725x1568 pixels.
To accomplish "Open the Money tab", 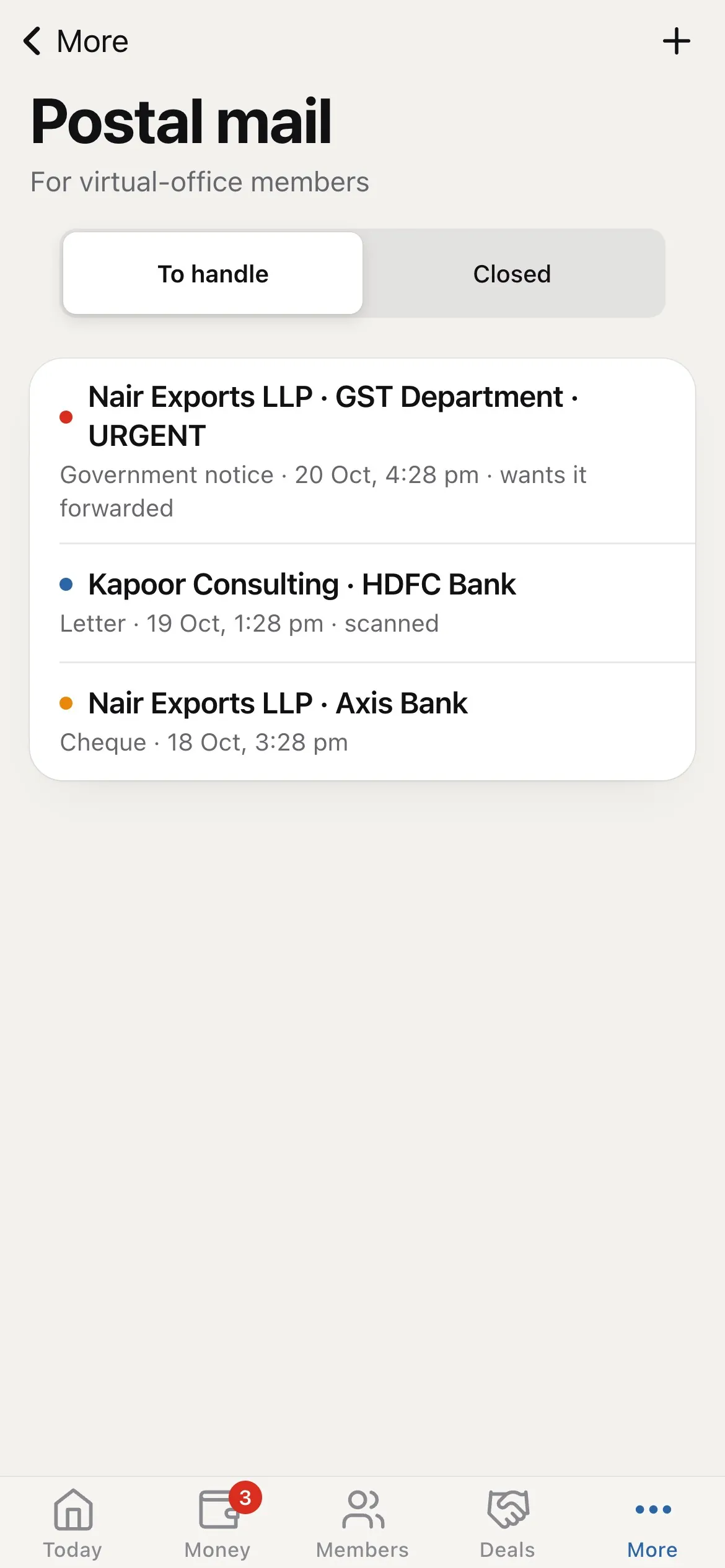I will [x=217, y=1523].
